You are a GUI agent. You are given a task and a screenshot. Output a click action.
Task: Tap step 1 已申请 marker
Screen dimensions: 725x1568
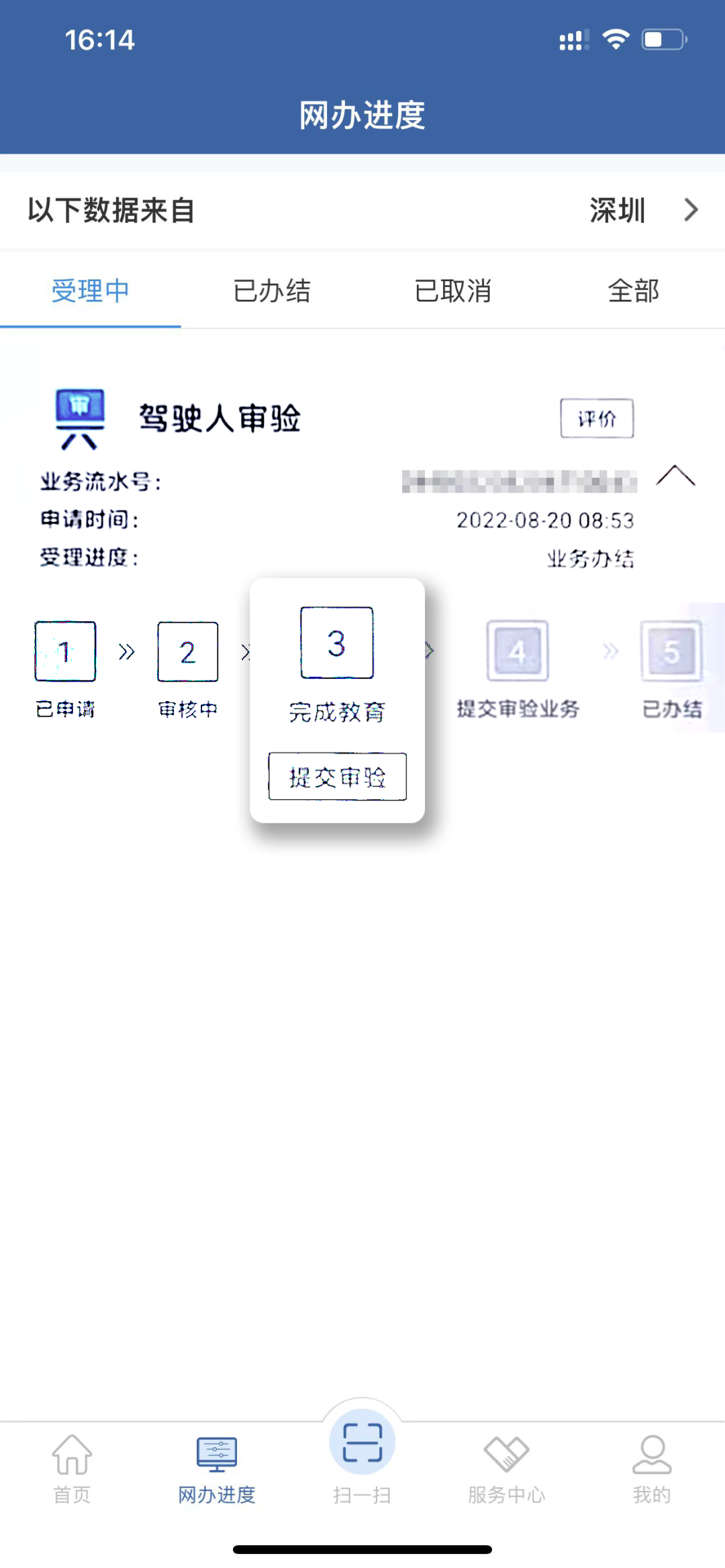coord(65,649)
